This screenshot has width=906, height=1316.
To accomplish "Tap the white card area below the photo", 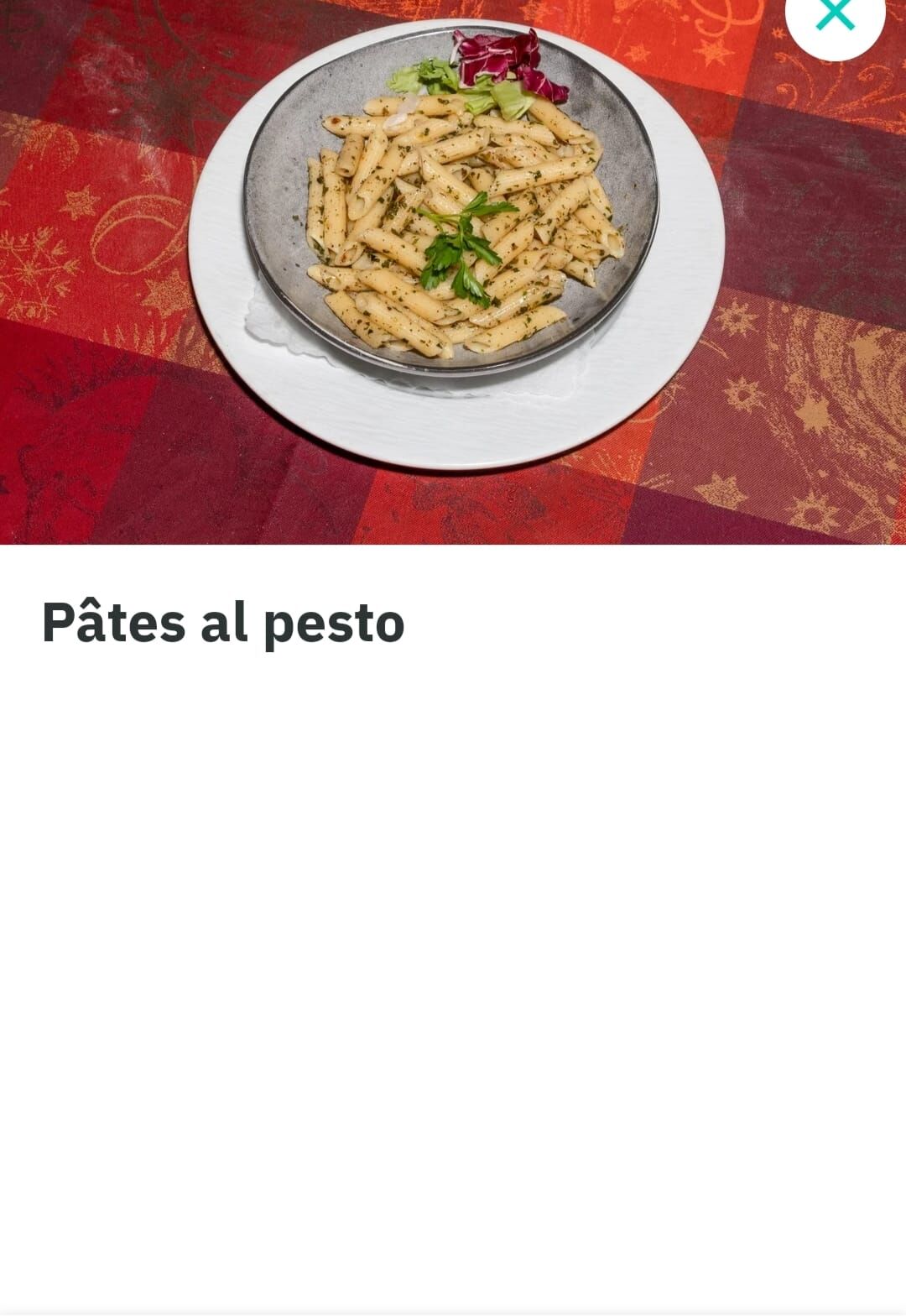I will click(453, 797).
